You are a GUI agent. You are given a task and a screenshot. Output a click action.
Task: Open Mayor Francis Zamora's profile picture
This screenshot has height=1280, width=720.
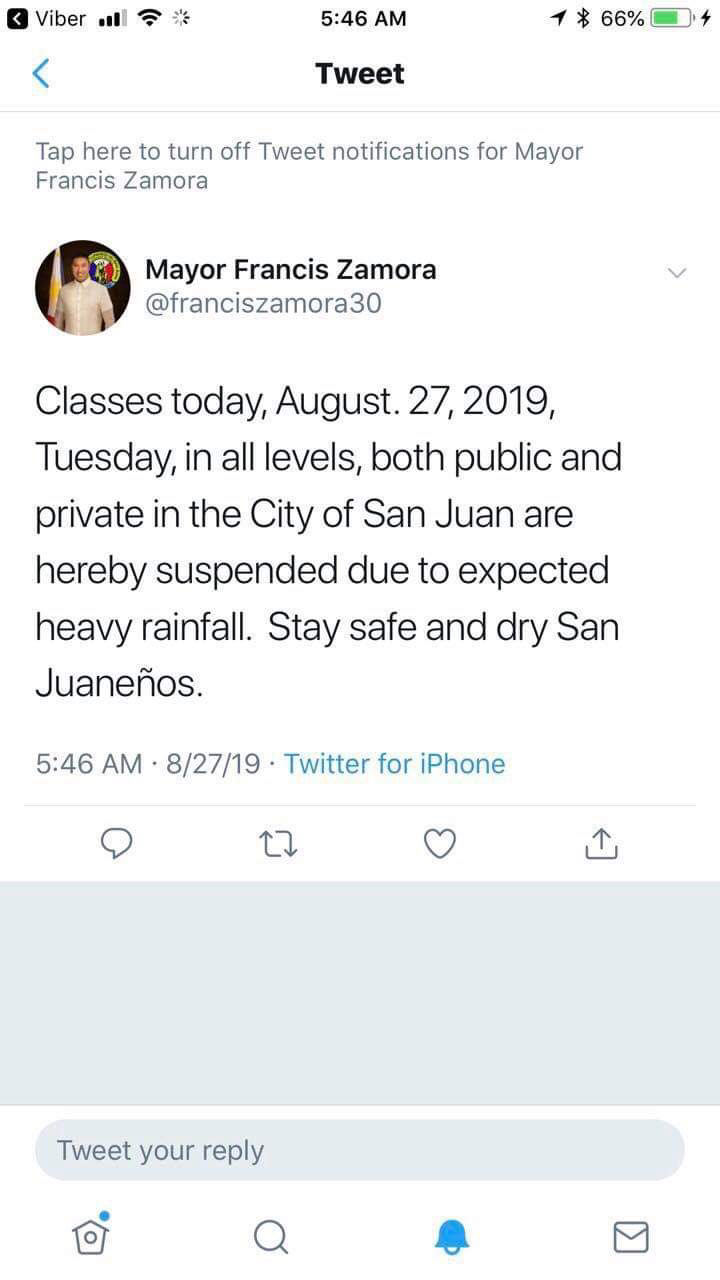pos(83,287)
